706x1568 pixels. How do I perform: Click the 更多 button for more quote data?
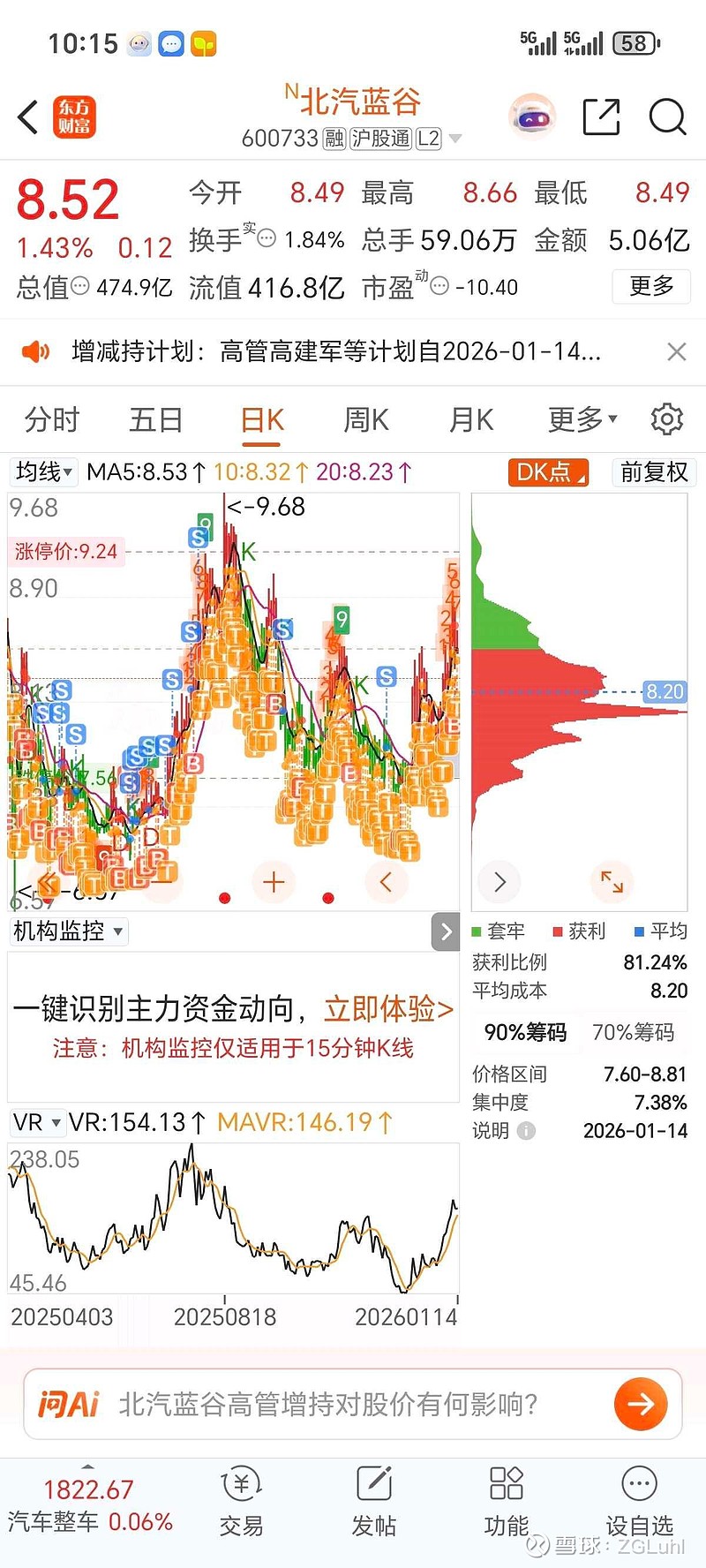[x=651, y=287]
